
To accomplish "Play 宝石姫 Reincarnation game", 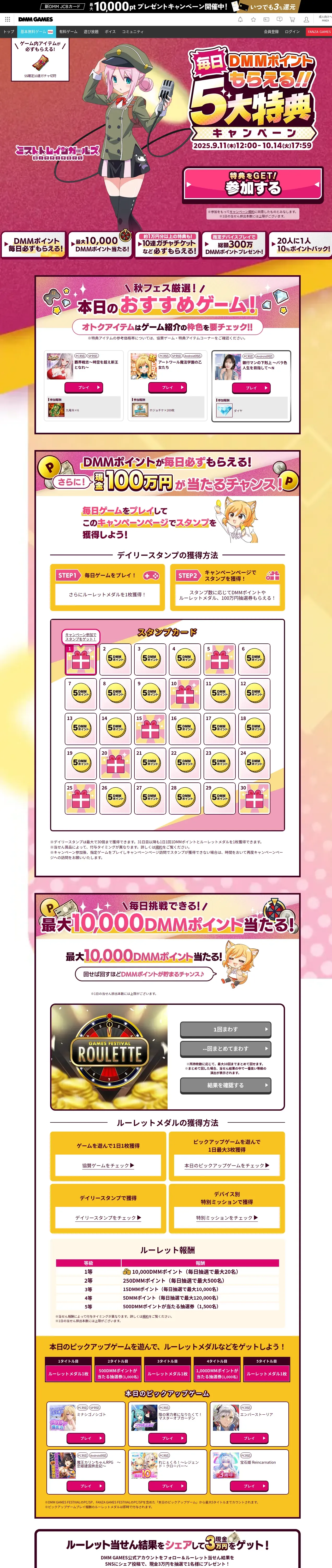I will tap(249, 1486).
